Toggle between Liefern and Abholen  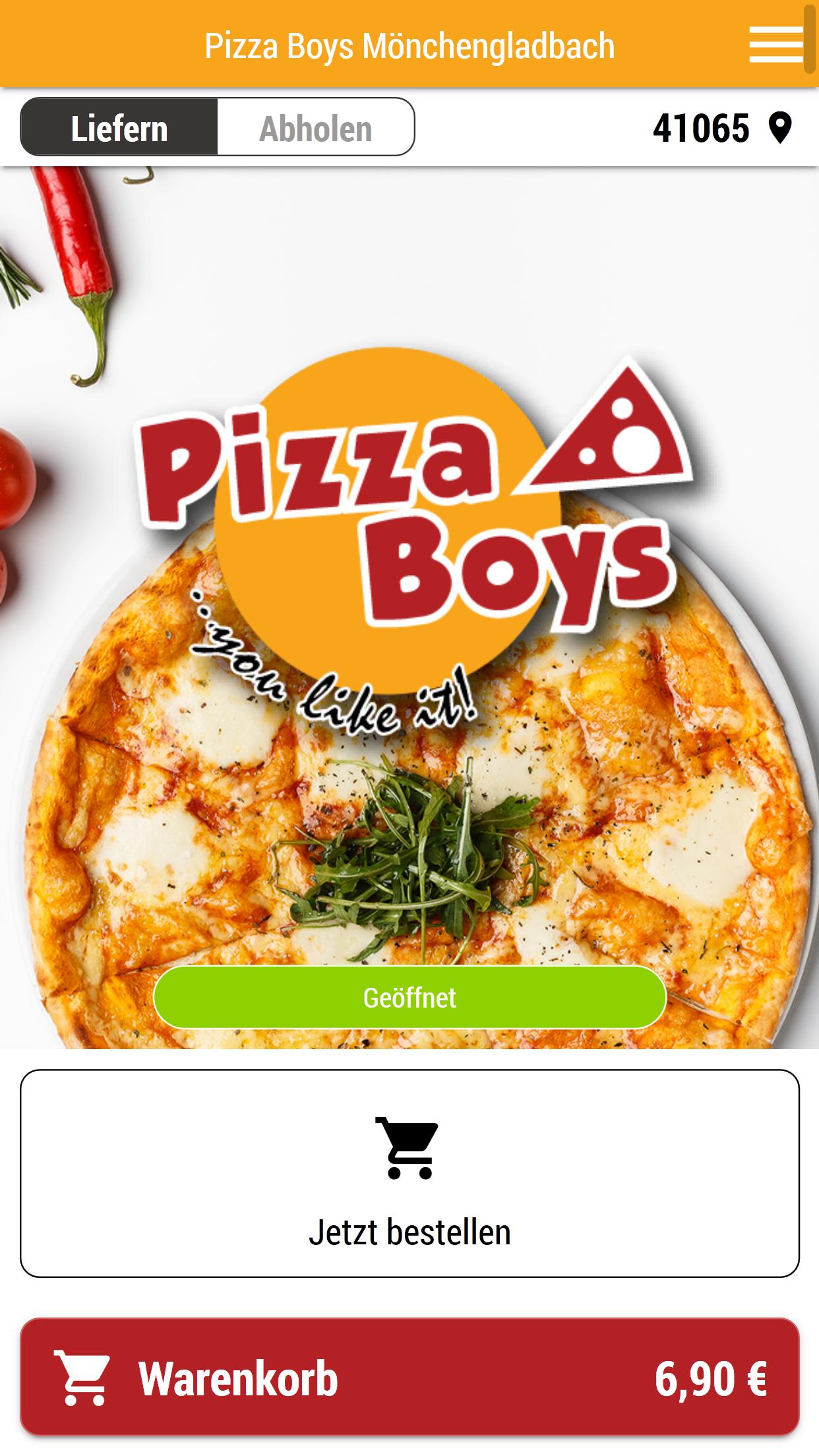pos(218,128)
